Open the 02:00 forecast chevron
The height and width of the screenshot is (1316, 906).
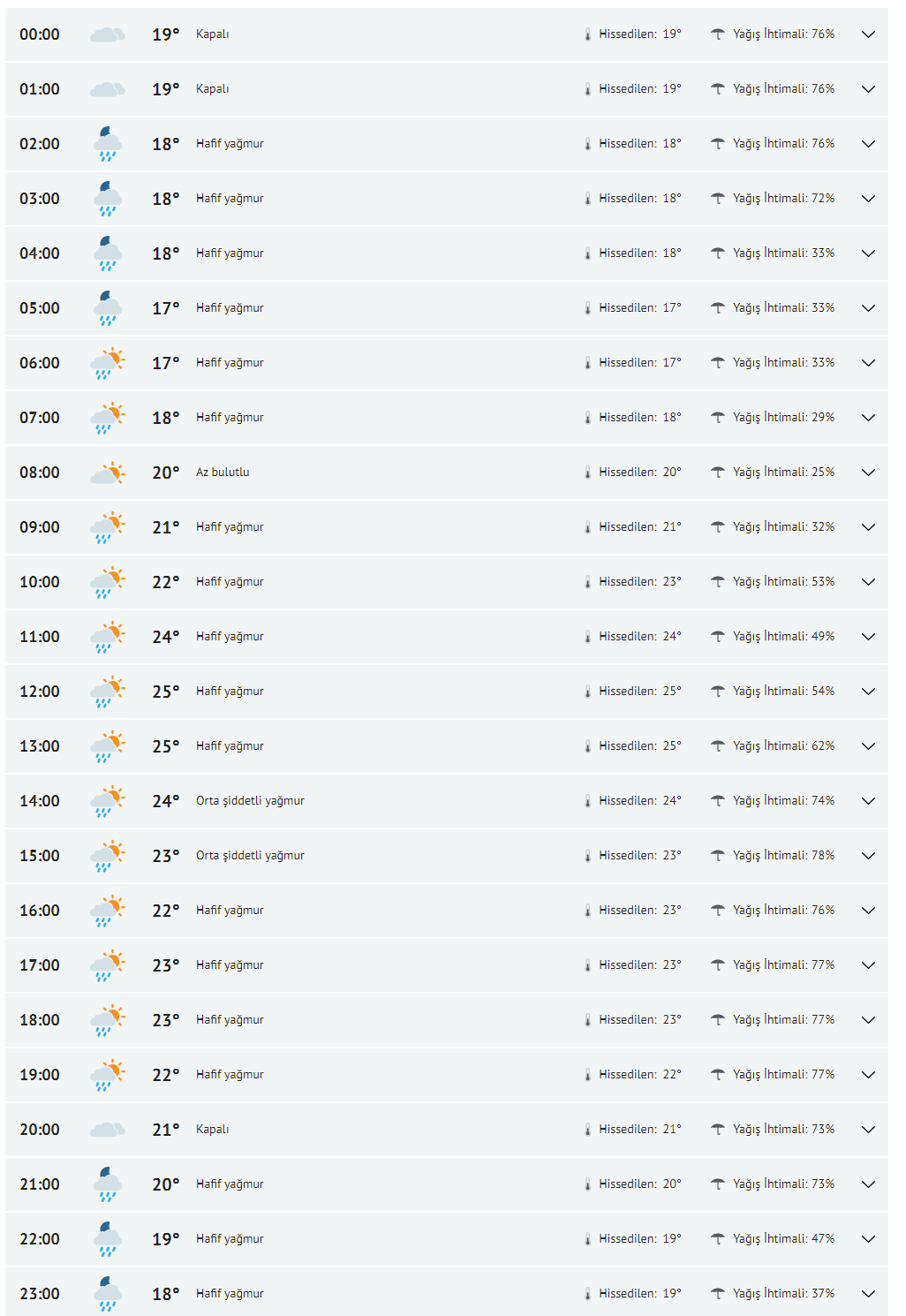pos(868,144)
